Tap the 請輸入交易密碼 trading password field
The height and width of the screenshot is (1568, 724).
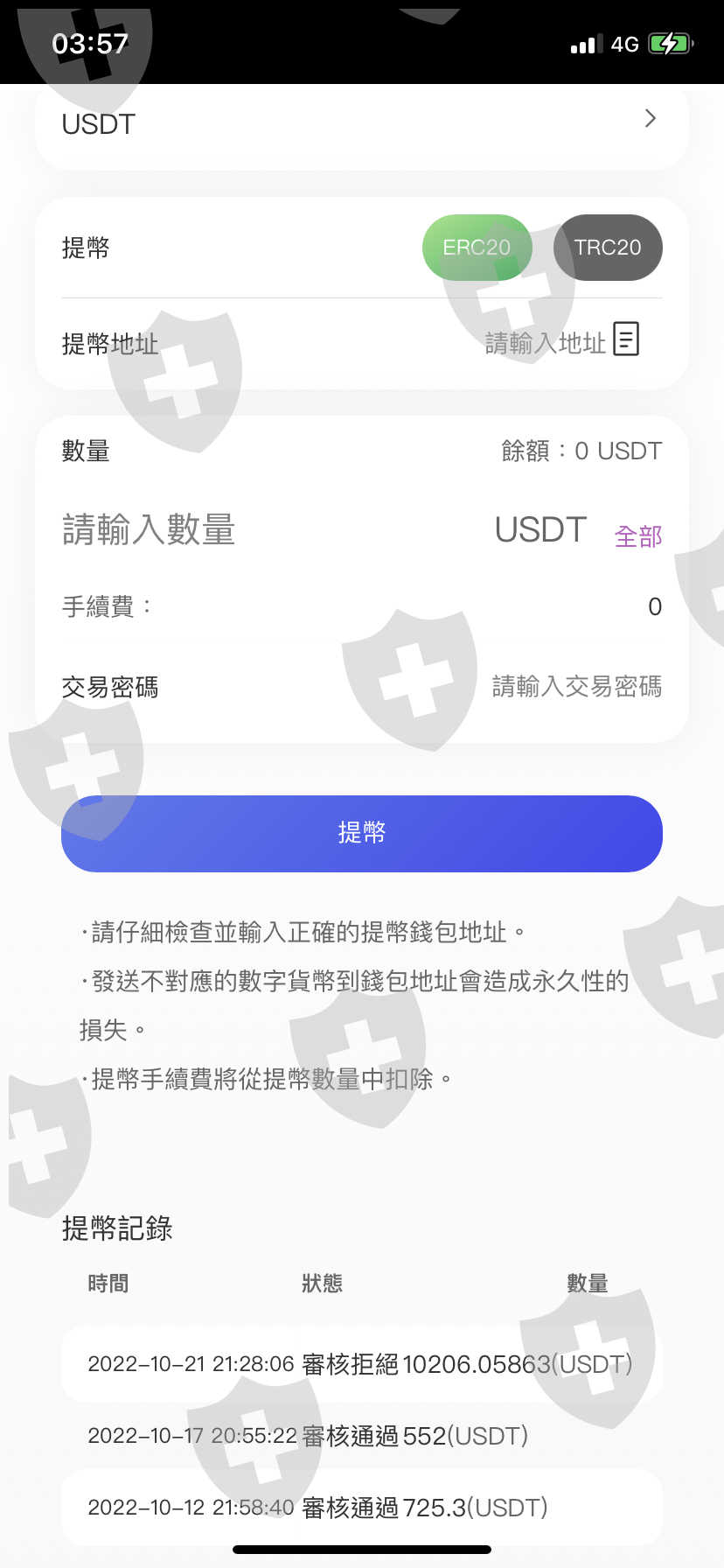click(x=576, y=686)
